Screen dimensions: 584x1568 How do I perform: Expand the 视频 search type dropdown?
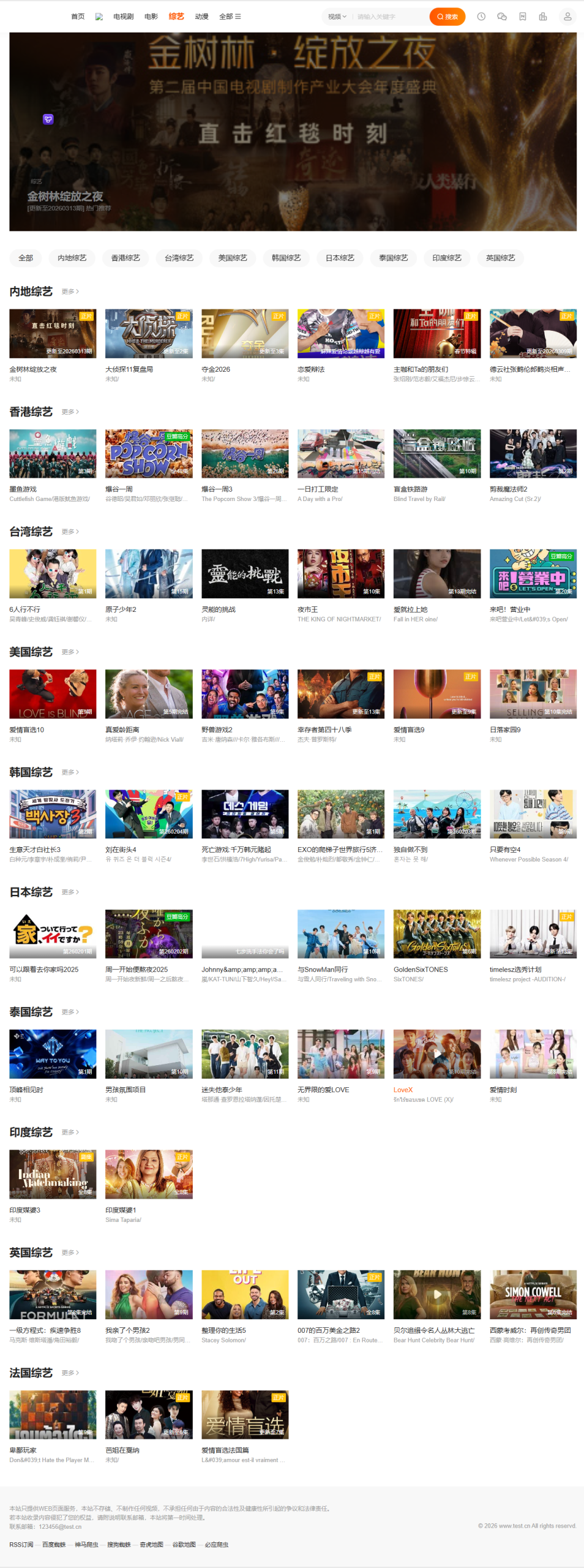click(337, 17)
